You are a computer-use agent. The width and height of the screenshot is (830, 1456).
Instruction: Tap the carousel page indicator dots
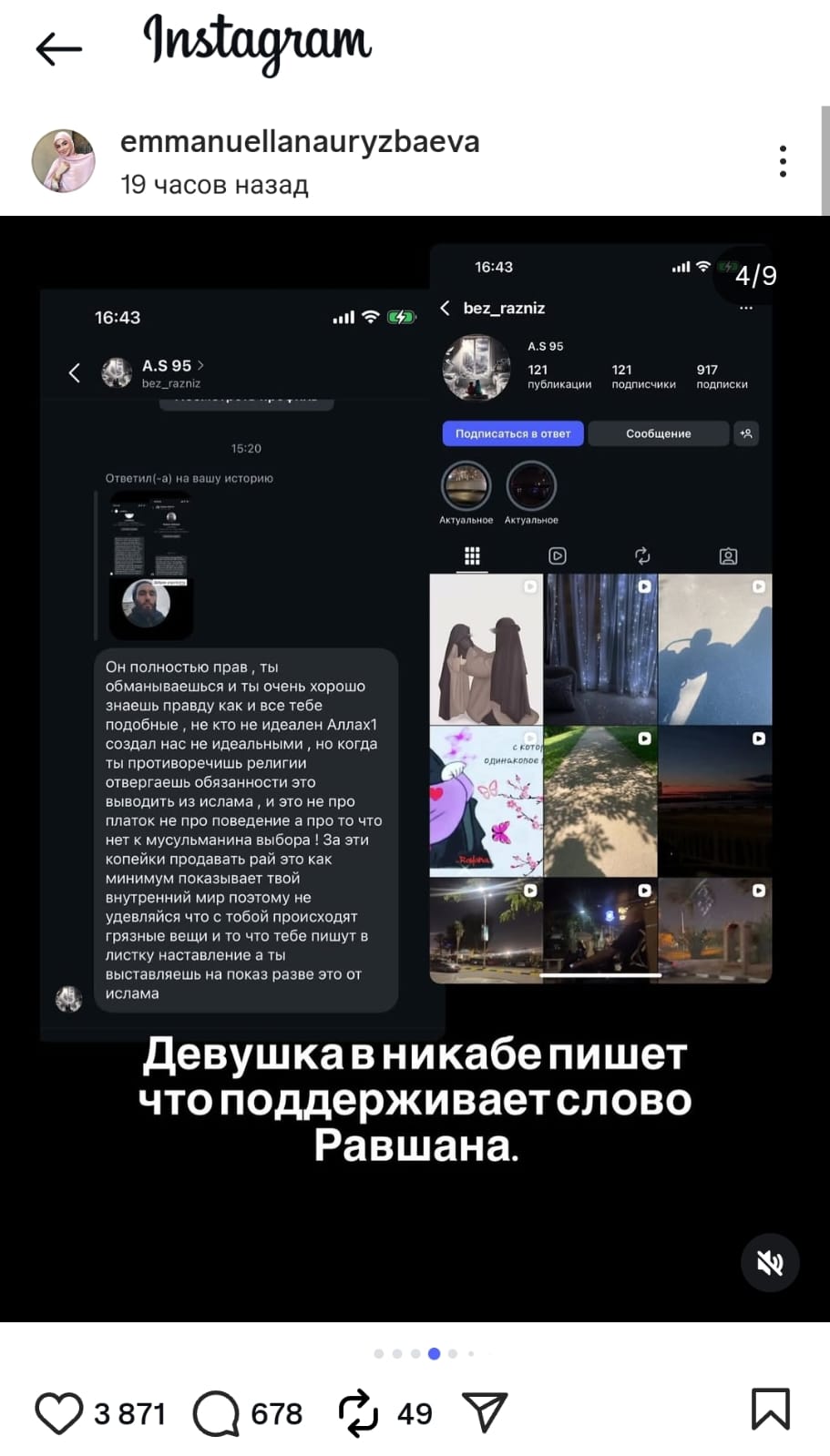[x=425, y=1354]
